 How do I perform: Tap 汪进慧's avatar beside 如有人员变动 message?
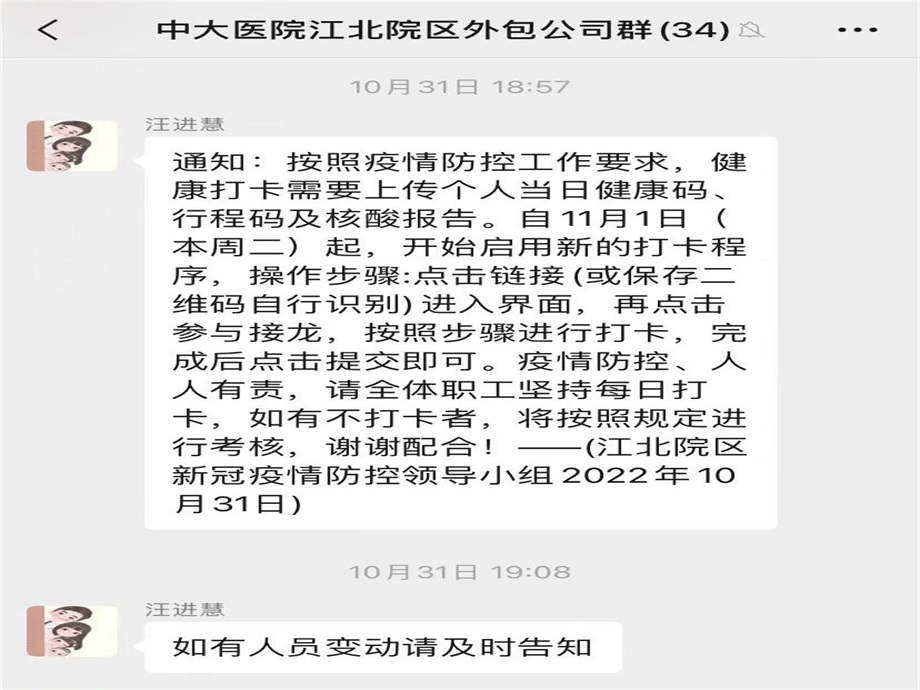click(x=72, y=631)
